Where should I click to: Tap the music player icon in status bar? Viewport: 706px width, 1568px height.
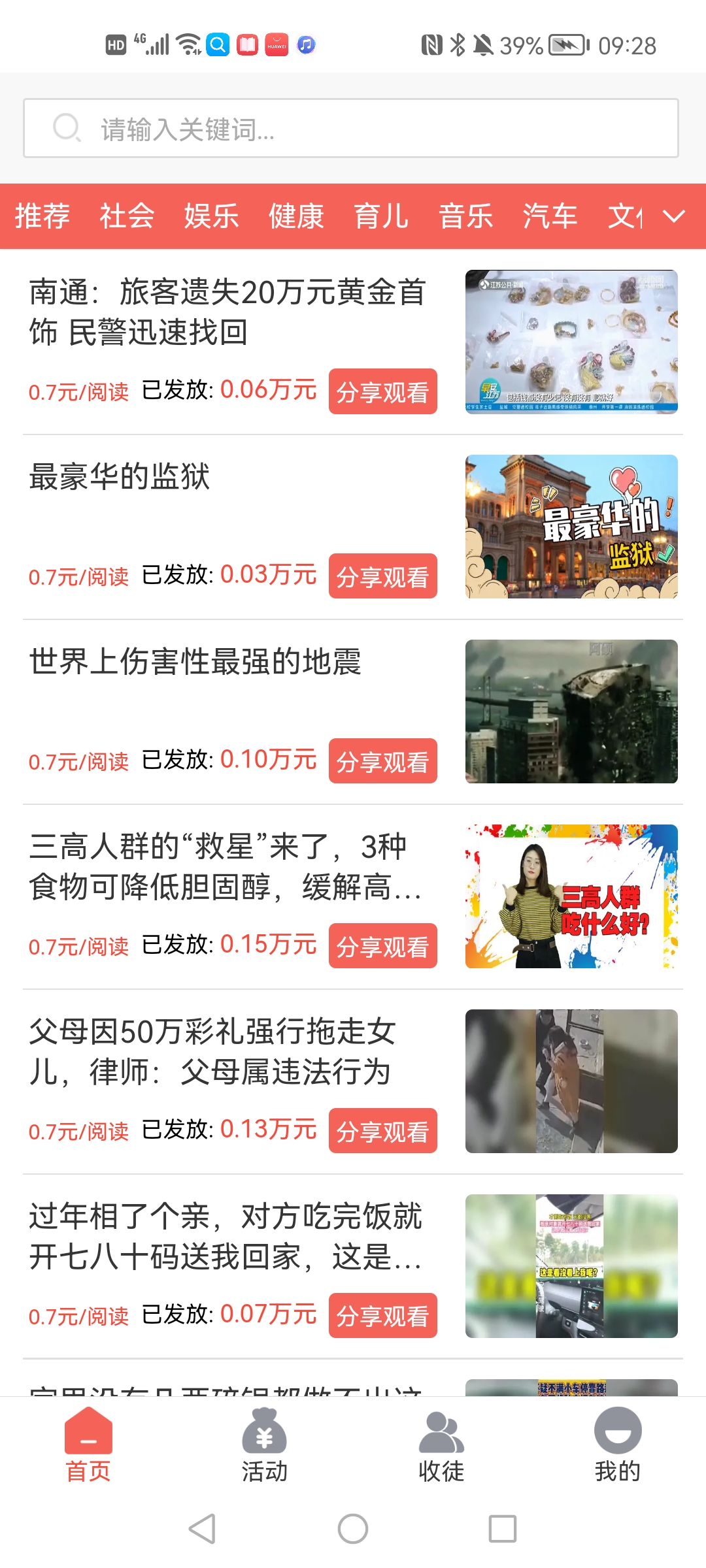(x=305, y=44)
